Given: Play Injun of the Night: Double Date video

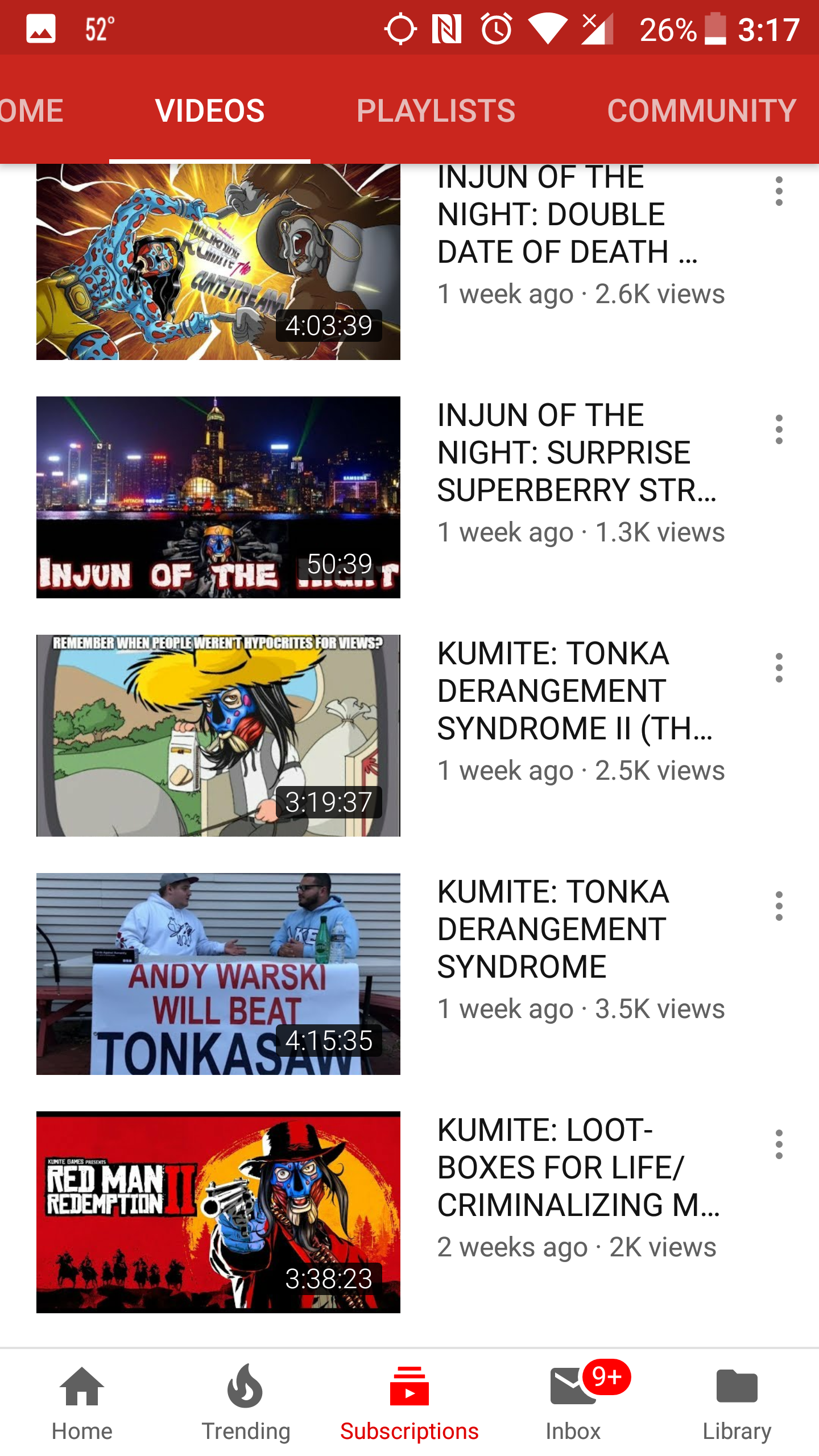Looking at the screenshot, I should [218, 262].
